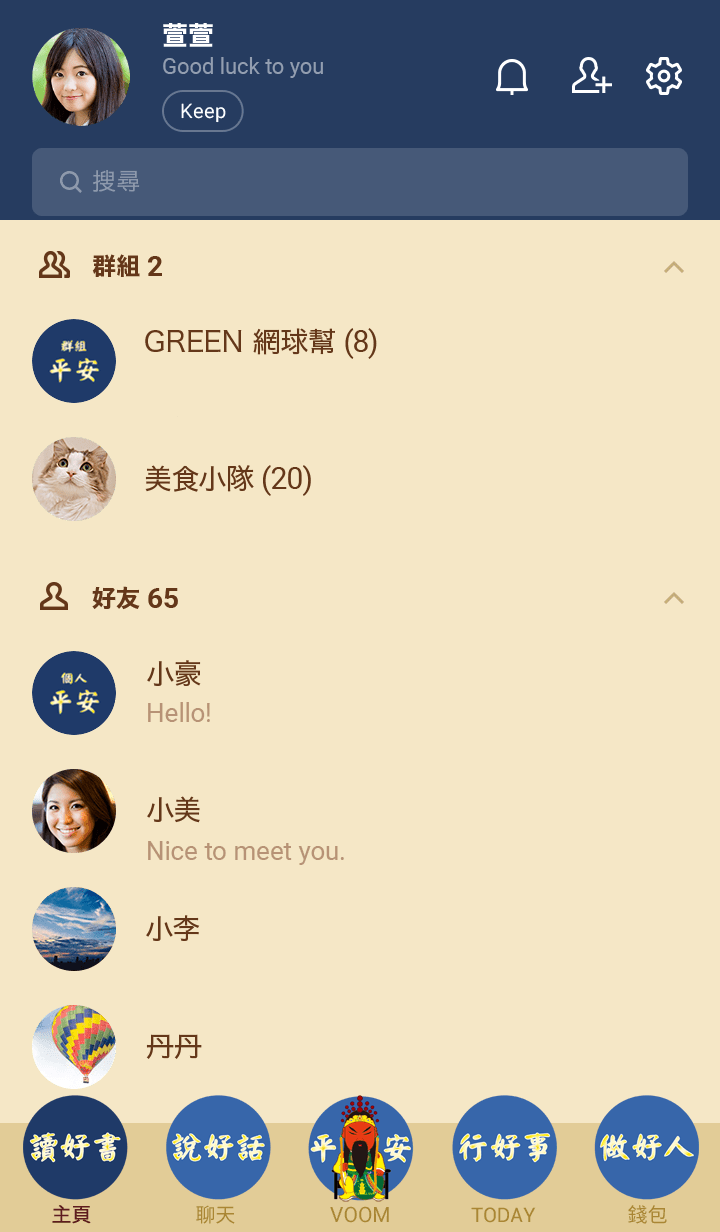
Task: Tap the add friend icon
Action: coord(591,77)
